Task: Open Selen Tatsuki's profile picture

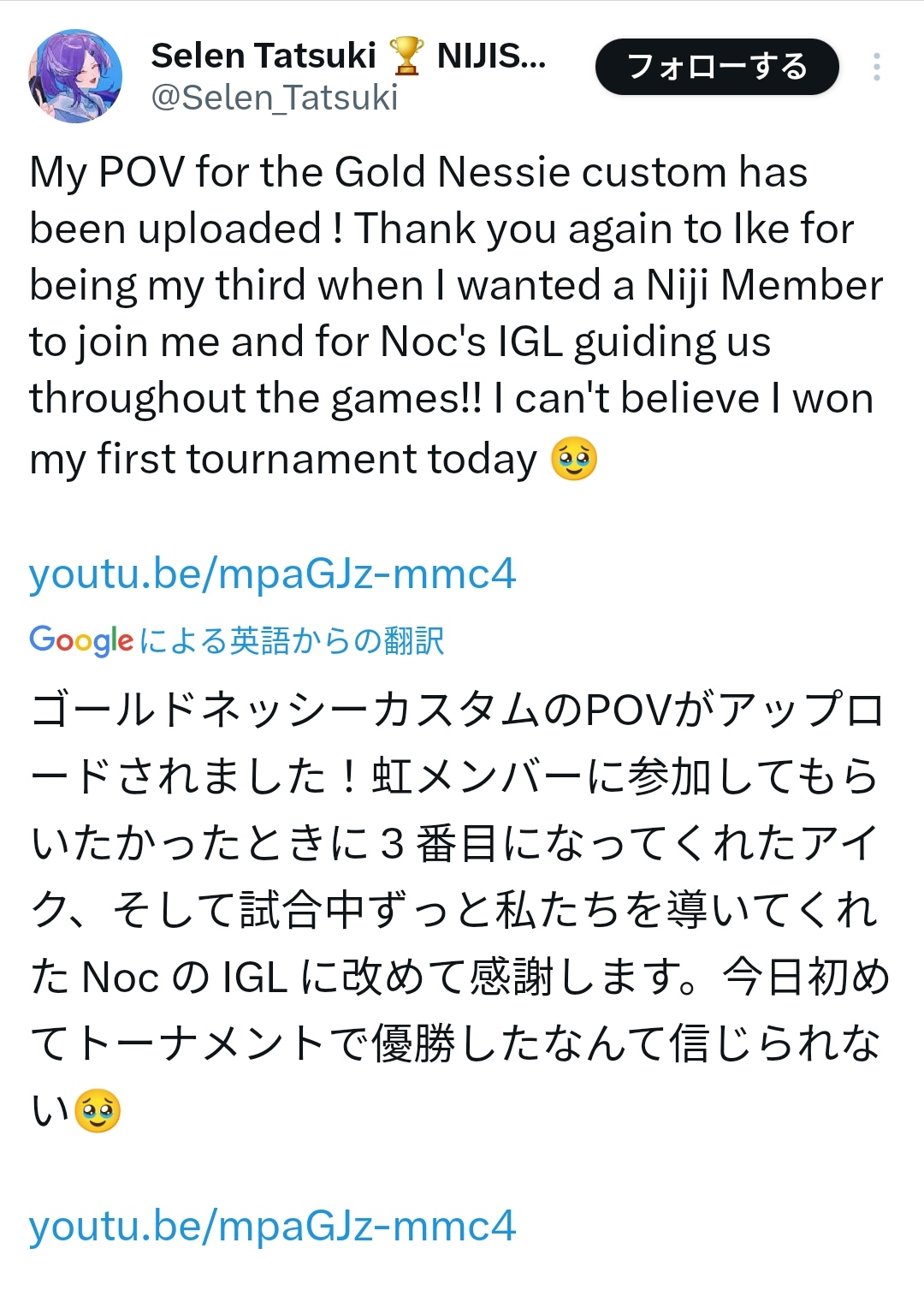Action: (x=75, y=76)
